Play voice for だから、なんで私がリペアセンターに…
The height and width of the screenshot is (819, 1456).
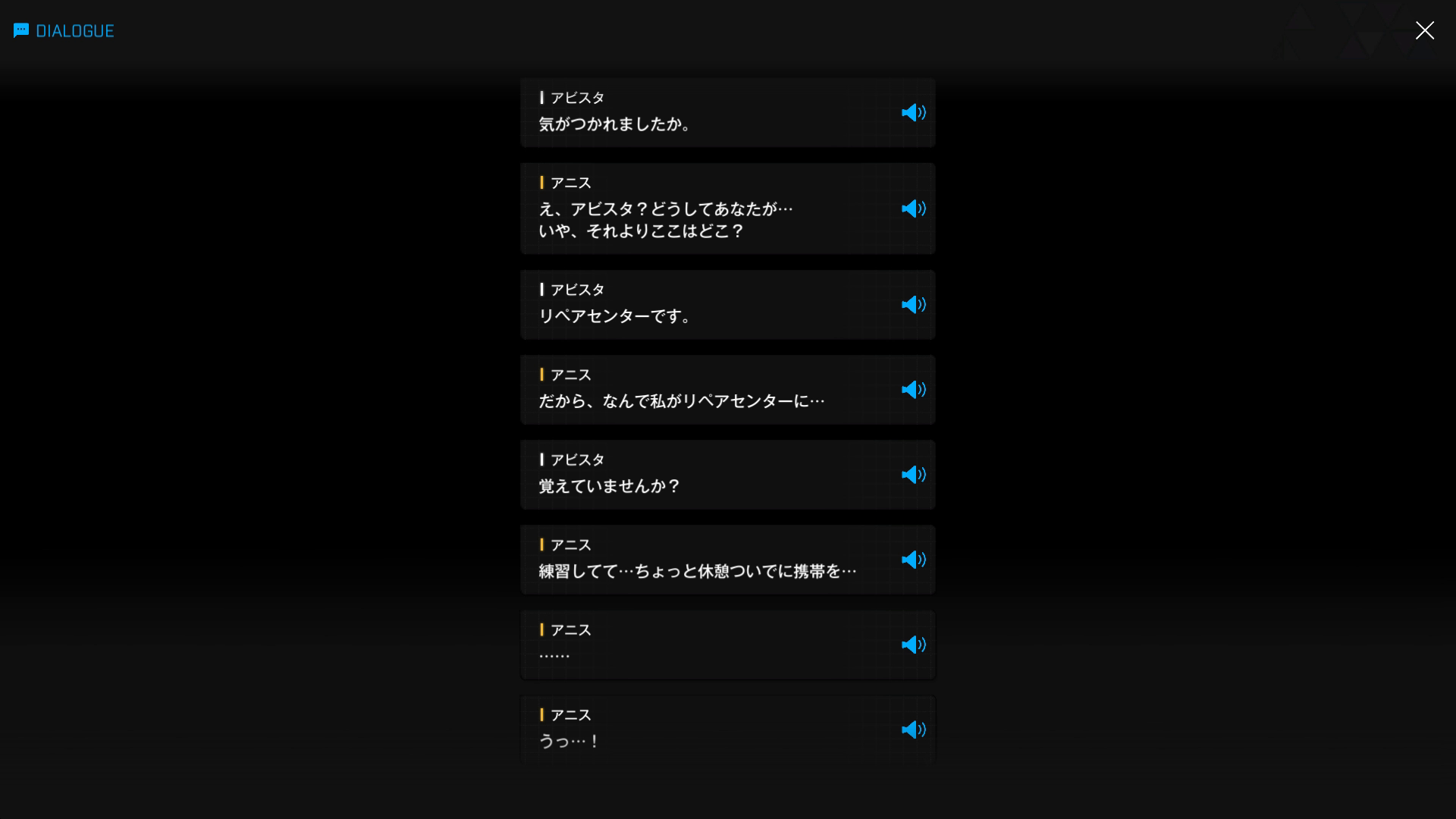coord(913,390)
